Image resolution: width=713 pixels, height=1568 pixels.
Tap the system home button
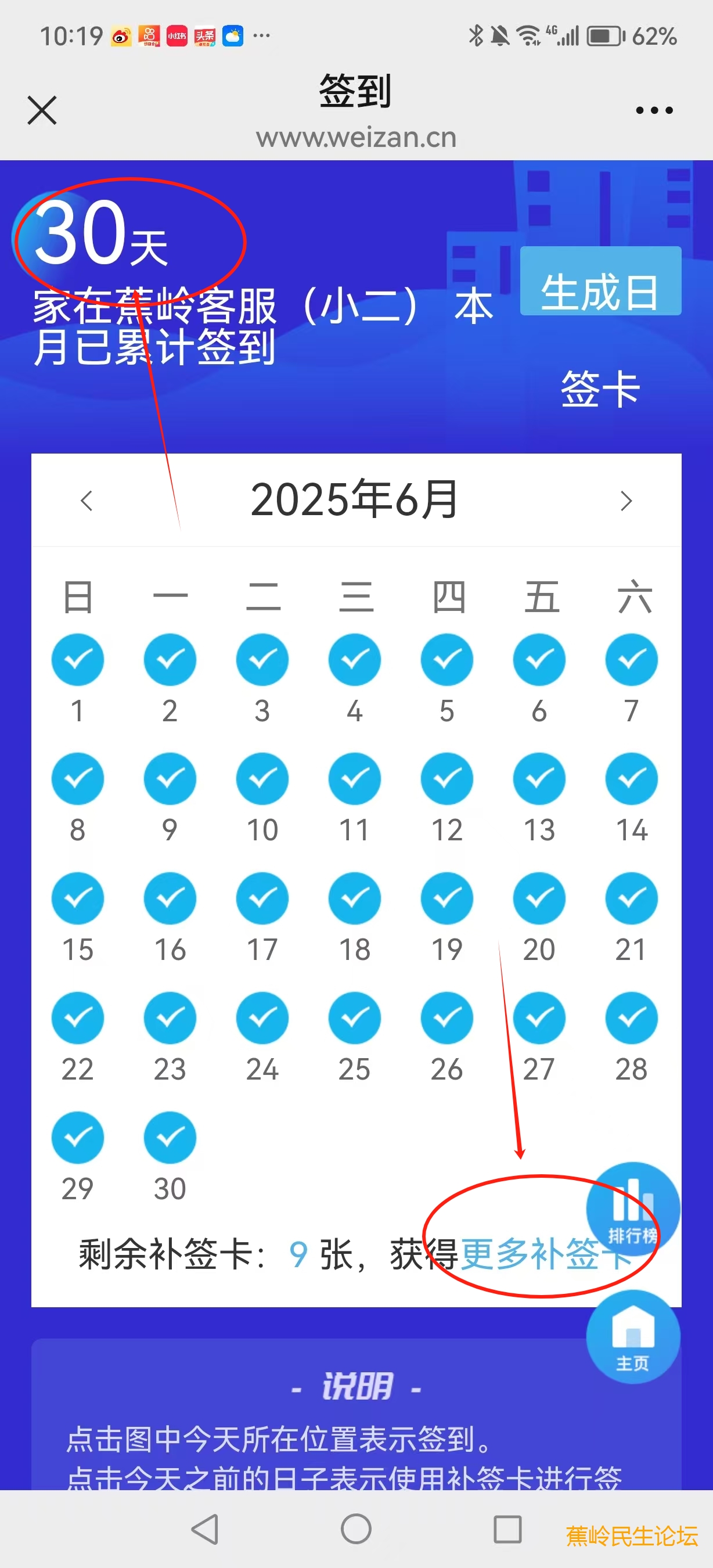[x=356, y=1529]
